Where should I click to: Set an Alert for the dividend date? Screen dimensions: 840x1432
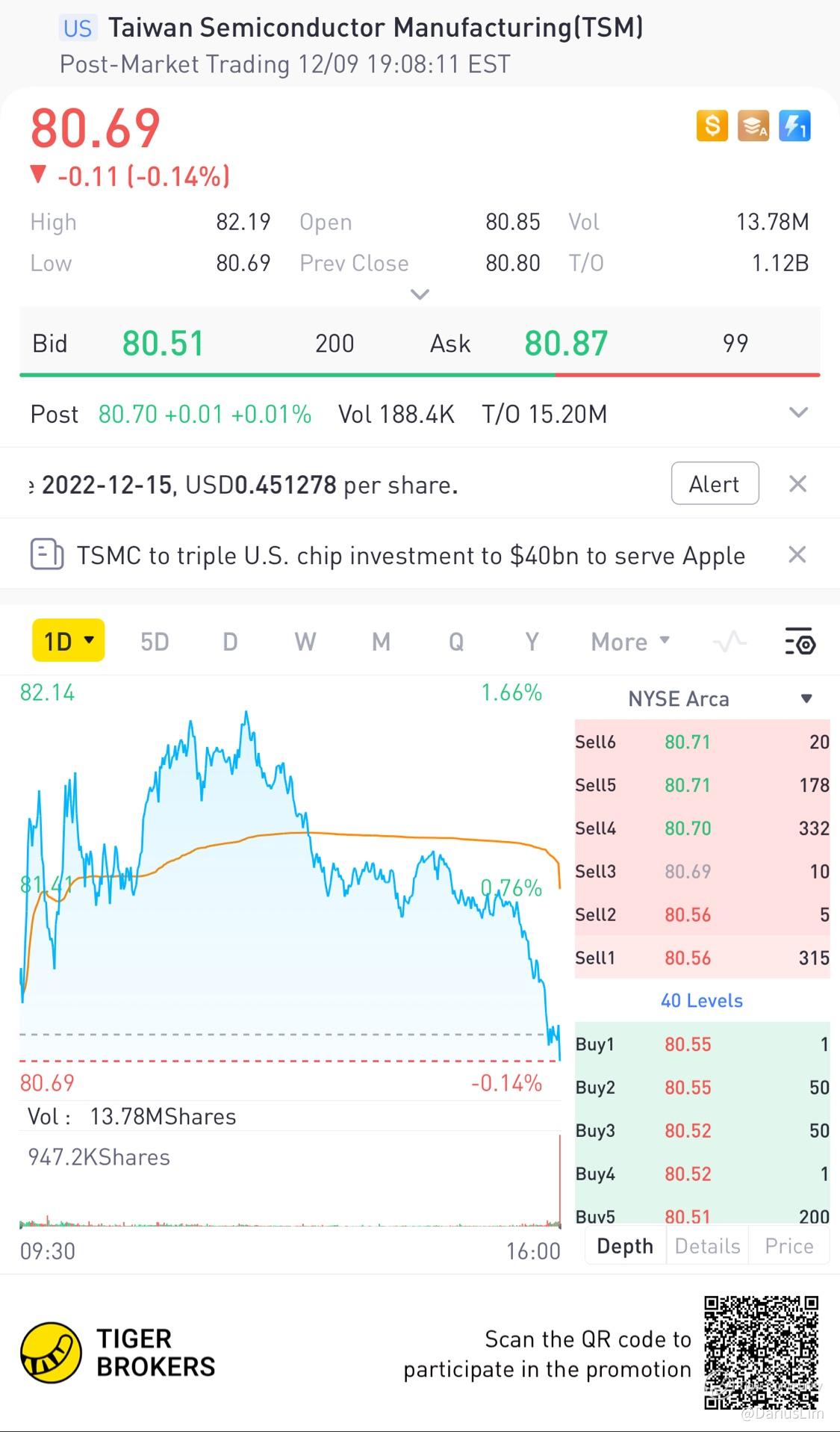pyautogui.click(x=715, y=484)
